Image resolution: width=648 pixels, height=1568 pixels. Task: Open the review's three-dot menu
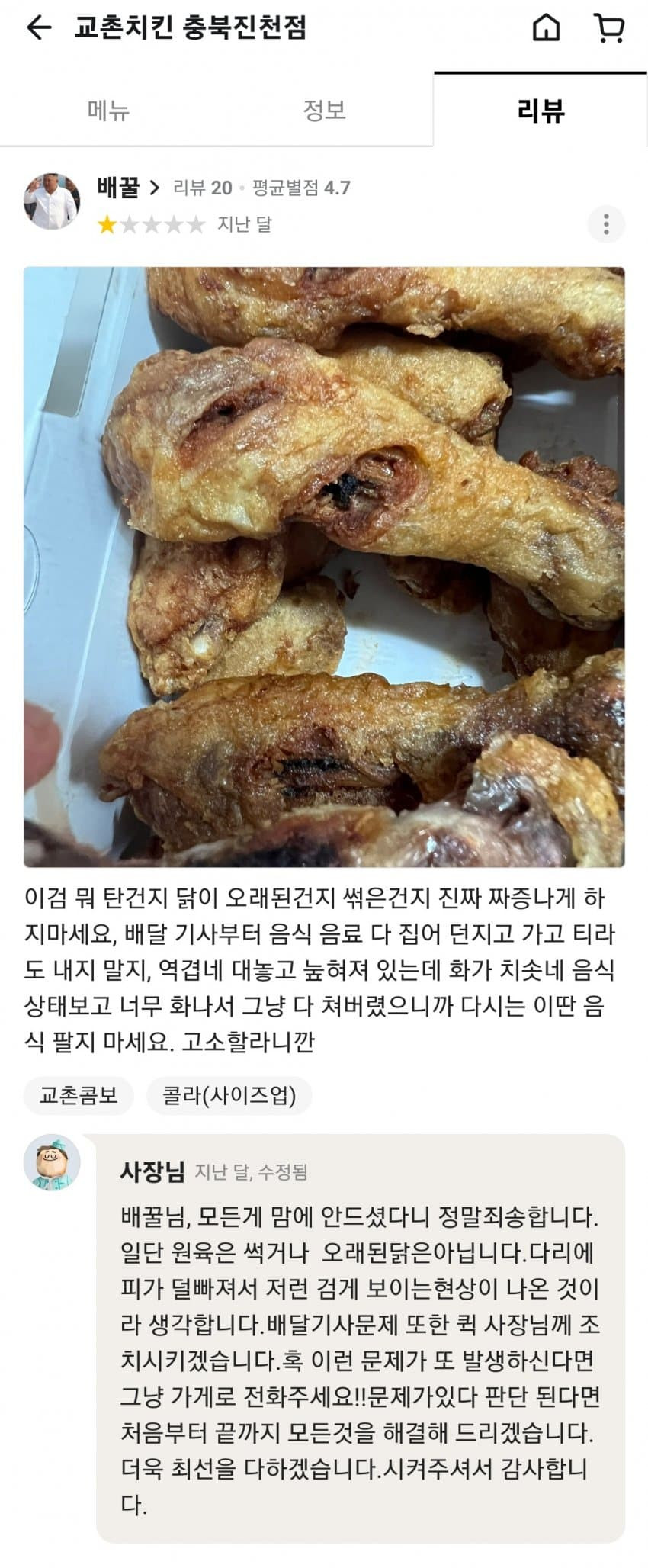[606, 224]
